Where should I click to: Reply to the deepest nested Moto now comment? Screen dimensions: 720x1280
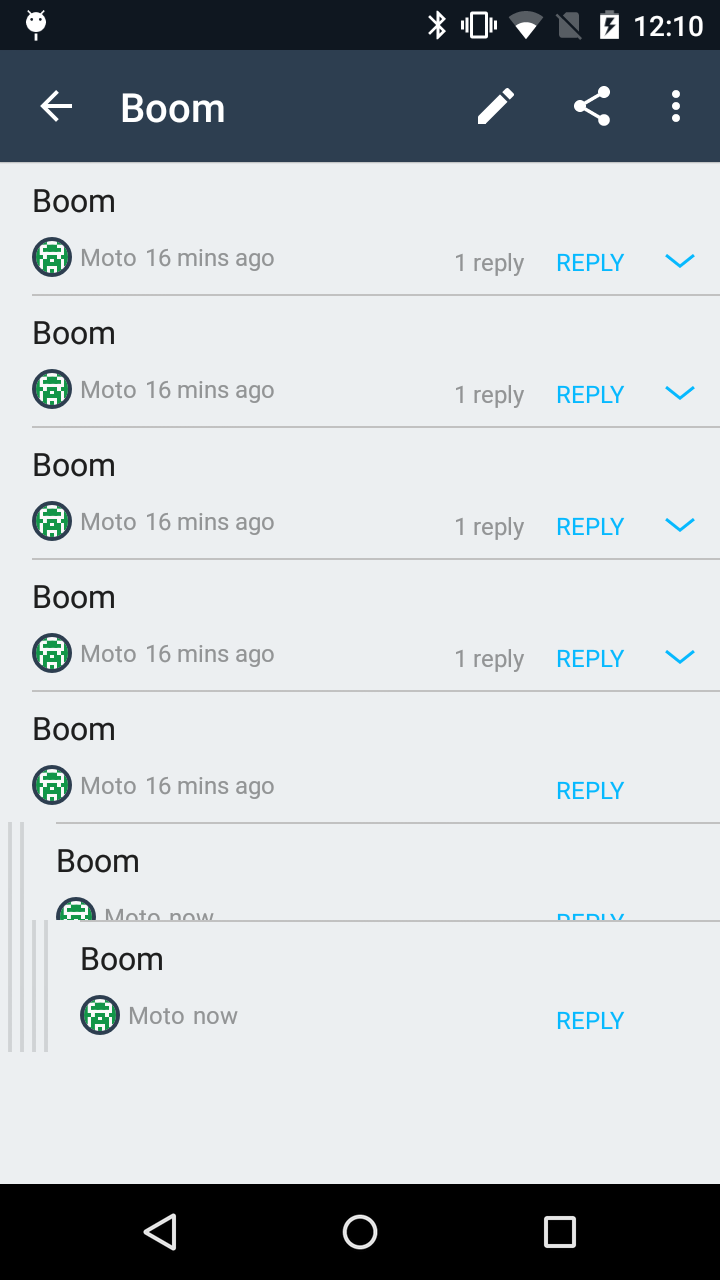590,1021
